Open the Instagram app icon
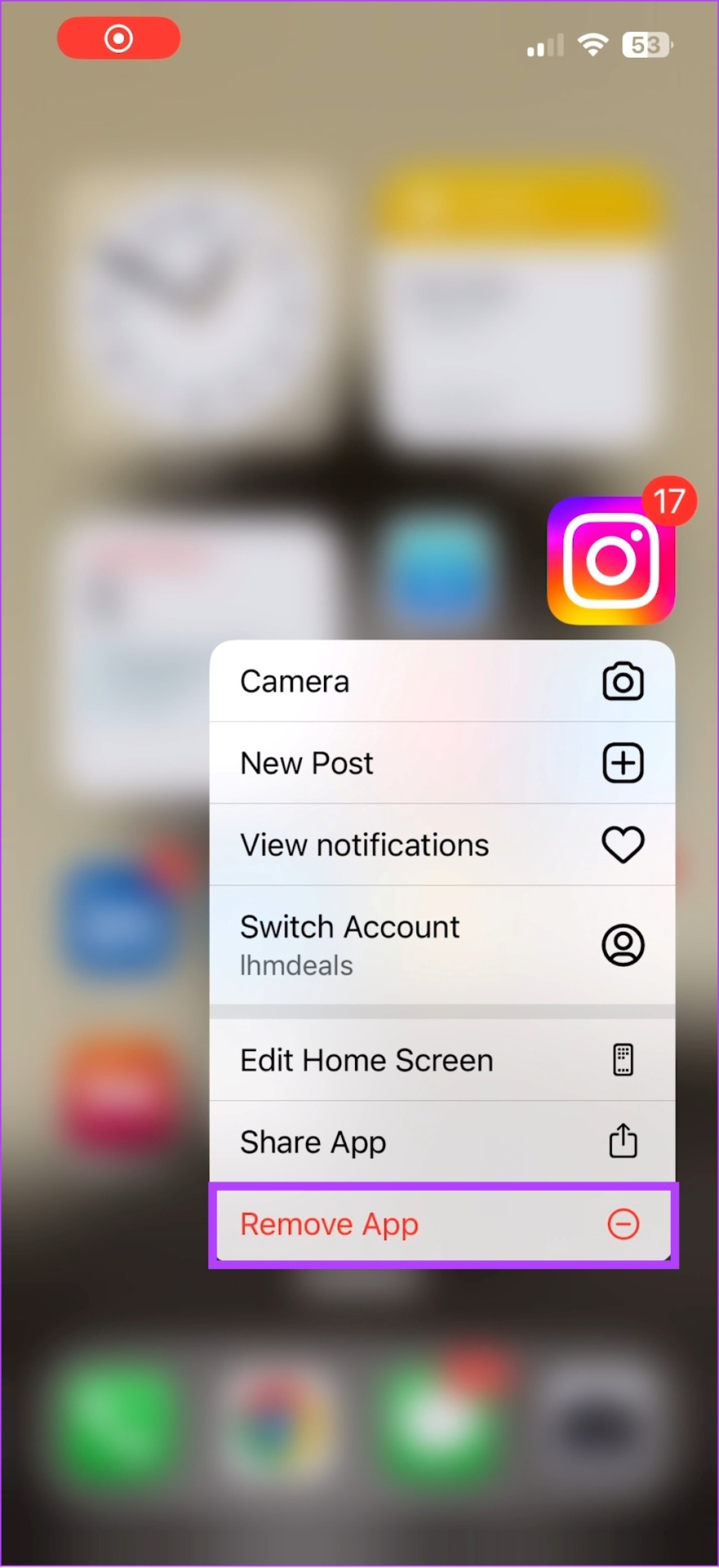 pyautogui.click(x=610, y=561)
